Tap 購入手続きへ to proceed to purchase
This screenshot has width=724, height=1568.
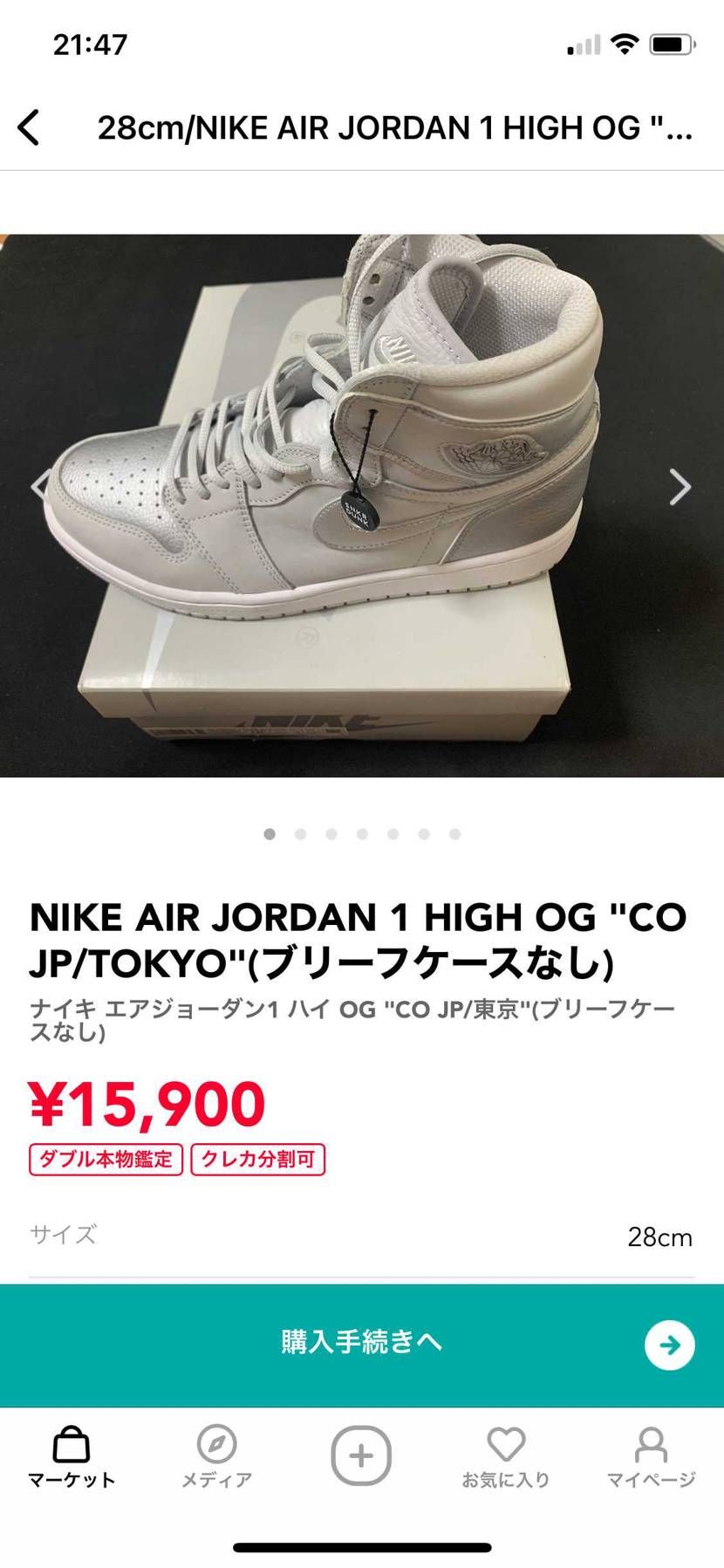[361, 1341]
